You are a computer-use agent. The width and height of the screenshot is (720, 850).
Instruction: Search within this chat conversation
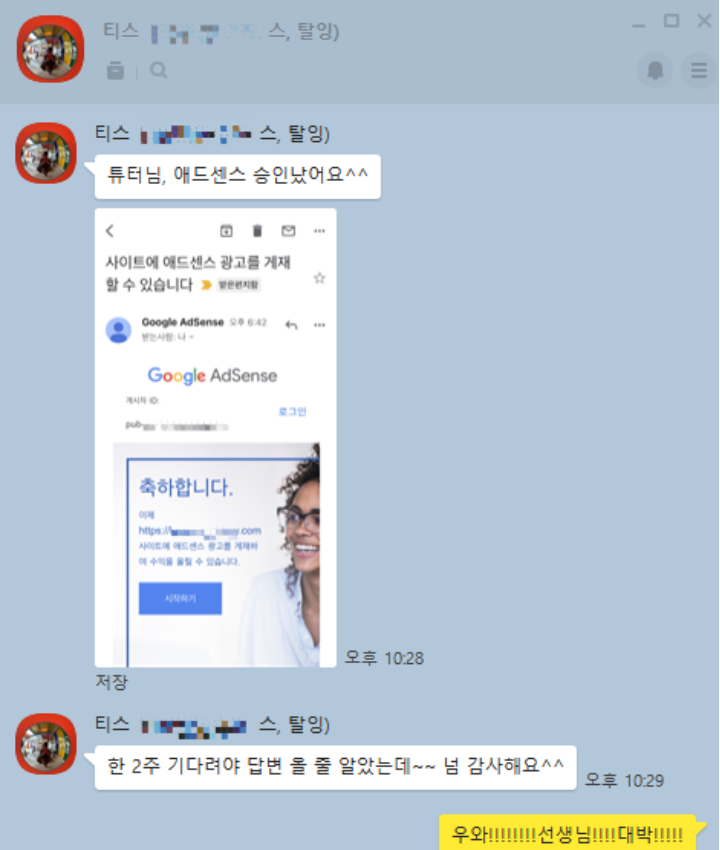pyautogui.click(x=159, y=70)
